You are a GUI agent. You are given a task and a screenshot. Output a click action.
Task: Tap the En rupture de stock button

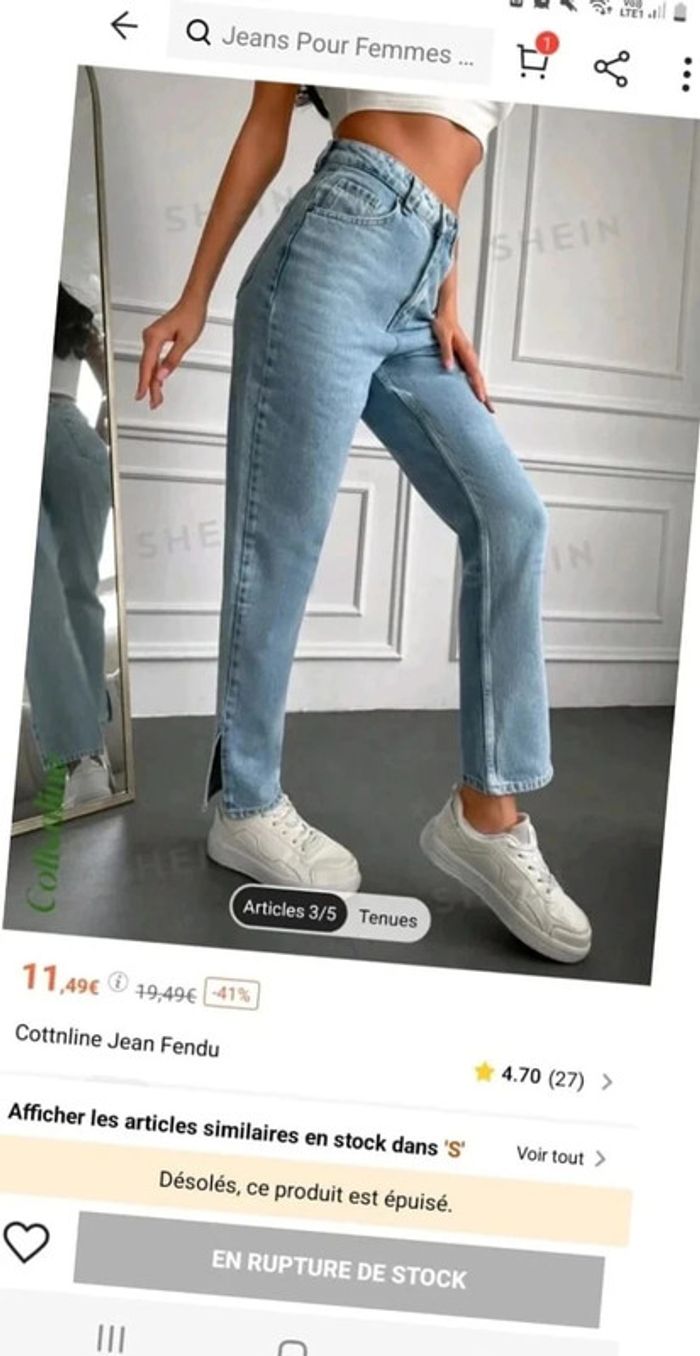(339, 1270)
